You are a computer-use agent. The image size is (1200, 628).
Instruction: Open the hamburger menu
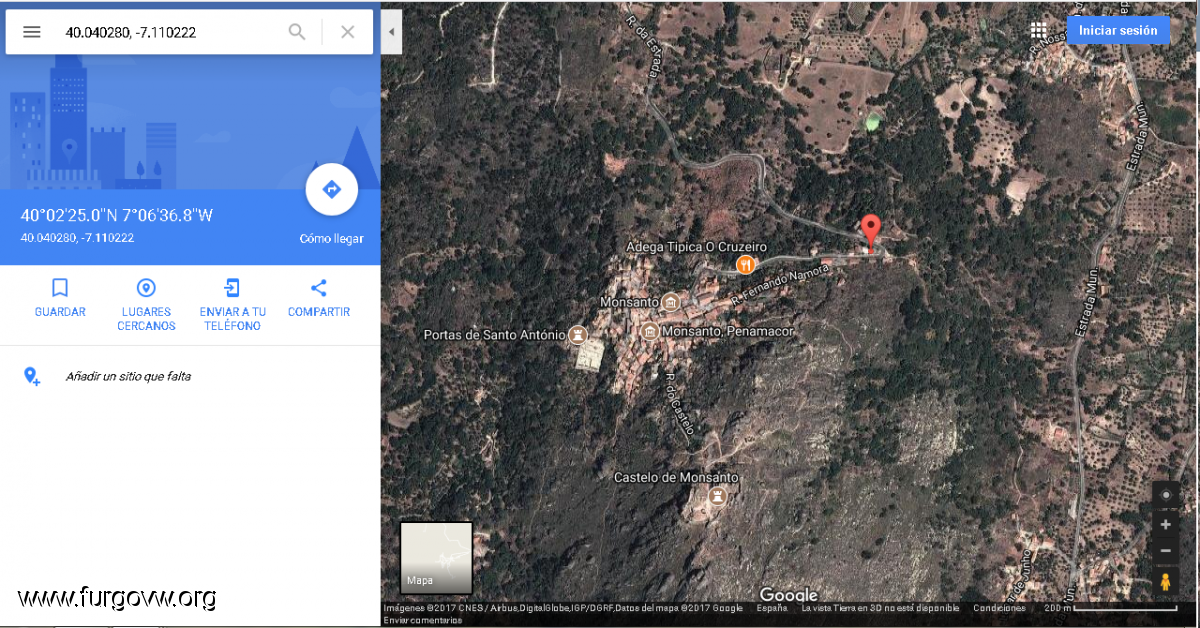[x=32, y=32]
